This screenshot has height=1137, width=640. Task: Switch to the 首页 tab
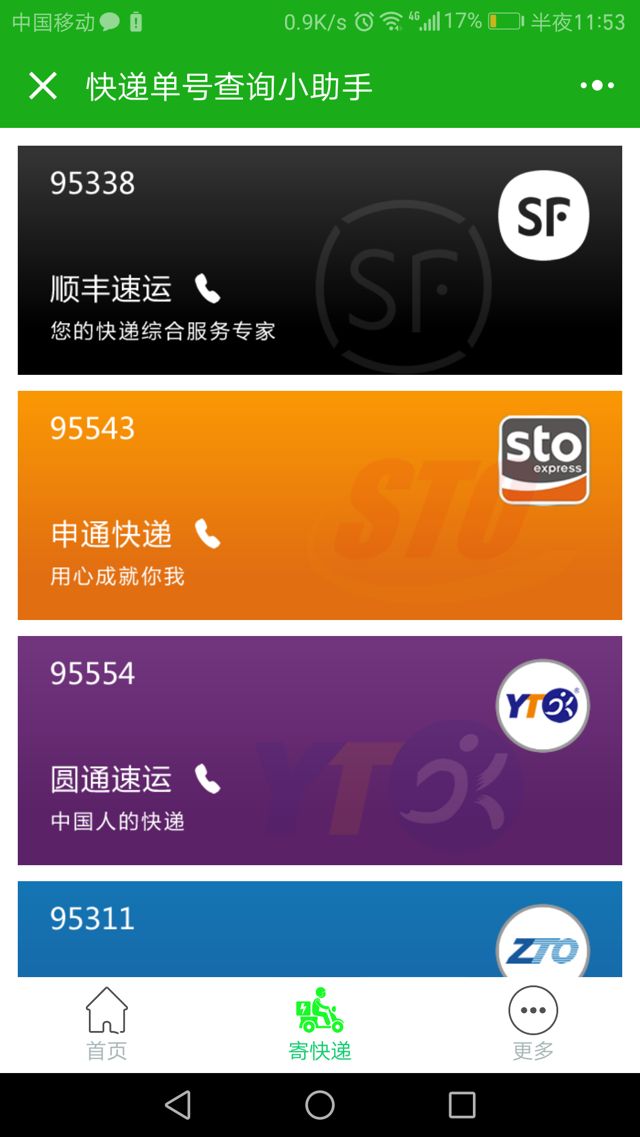point(107,1024)
